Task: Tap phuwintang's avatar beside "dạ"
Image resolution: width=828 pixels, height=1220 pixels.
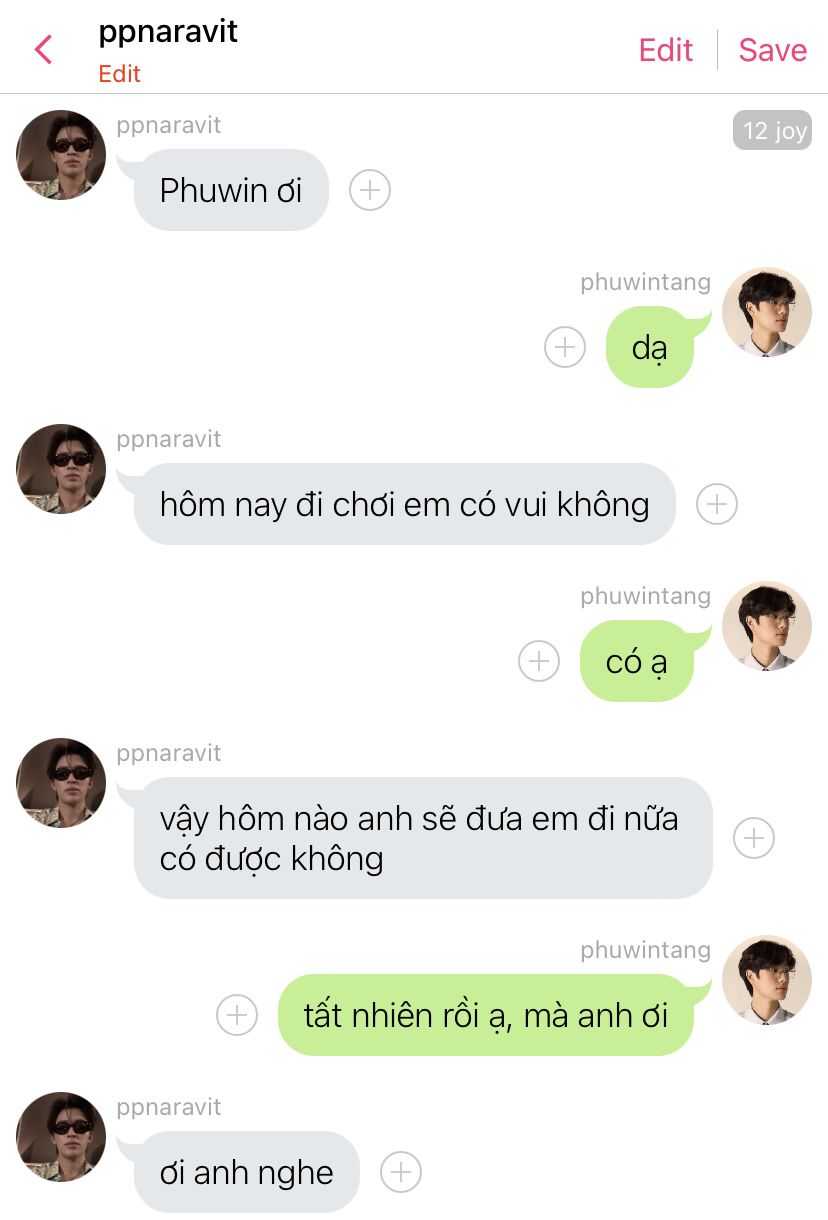Action: point(767,312)
